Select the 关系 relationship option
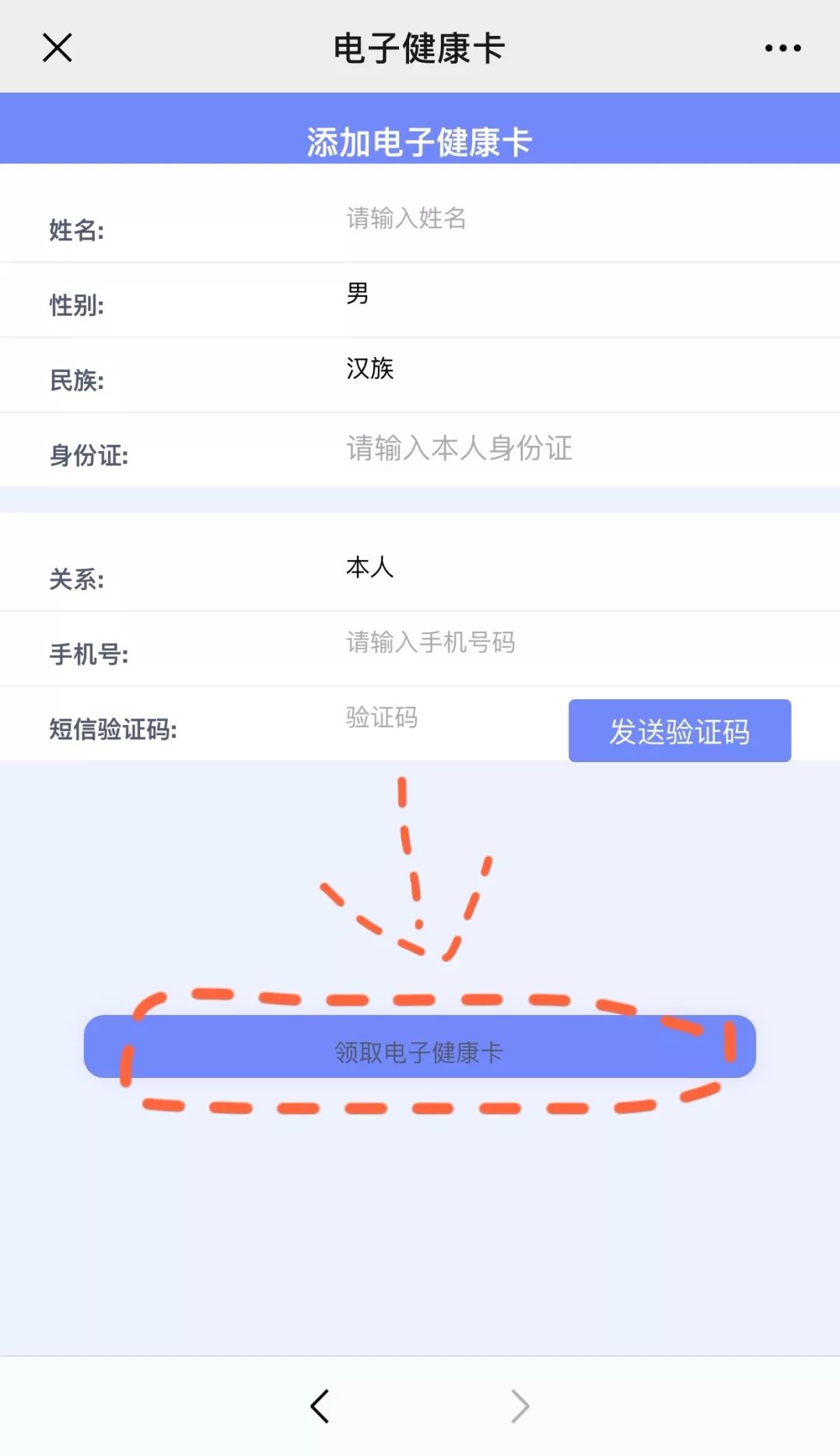This screenshot has height=1456, width=840. 544,567
